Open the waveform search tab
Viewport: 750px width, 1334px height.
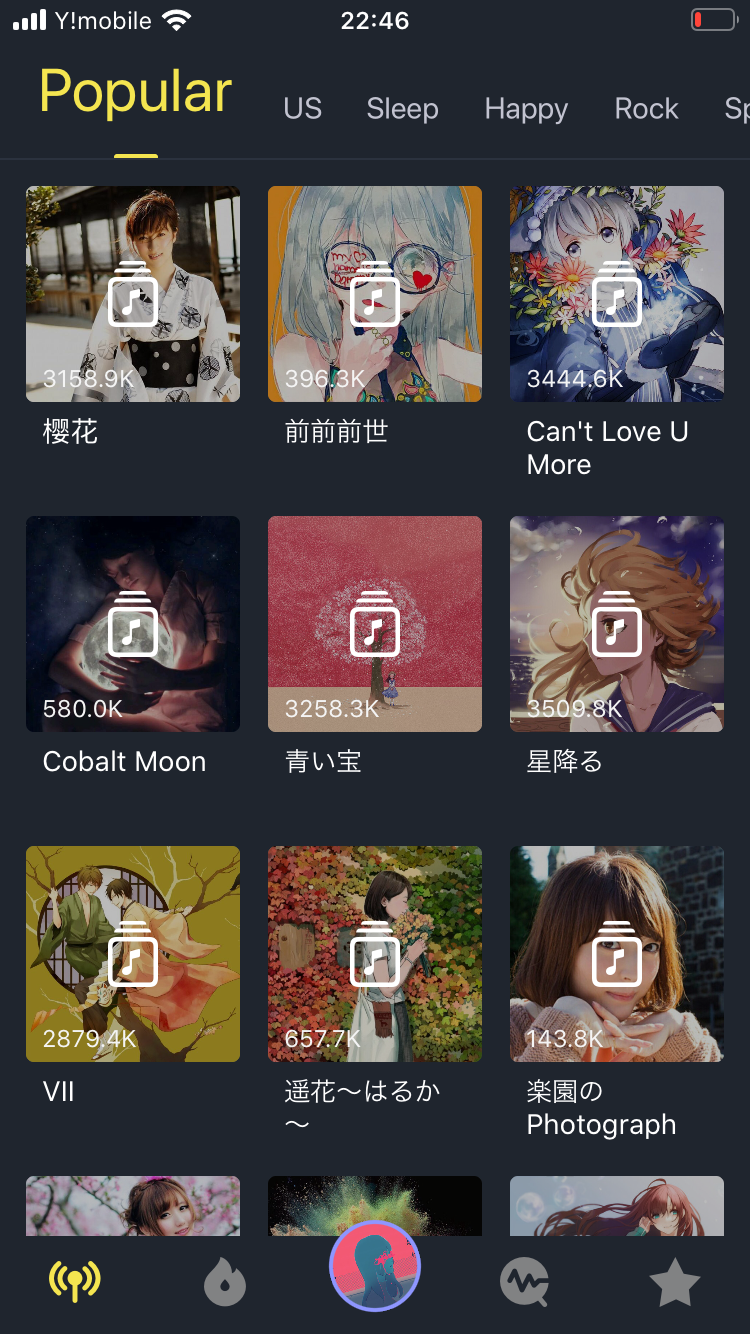click(524, 1281)
